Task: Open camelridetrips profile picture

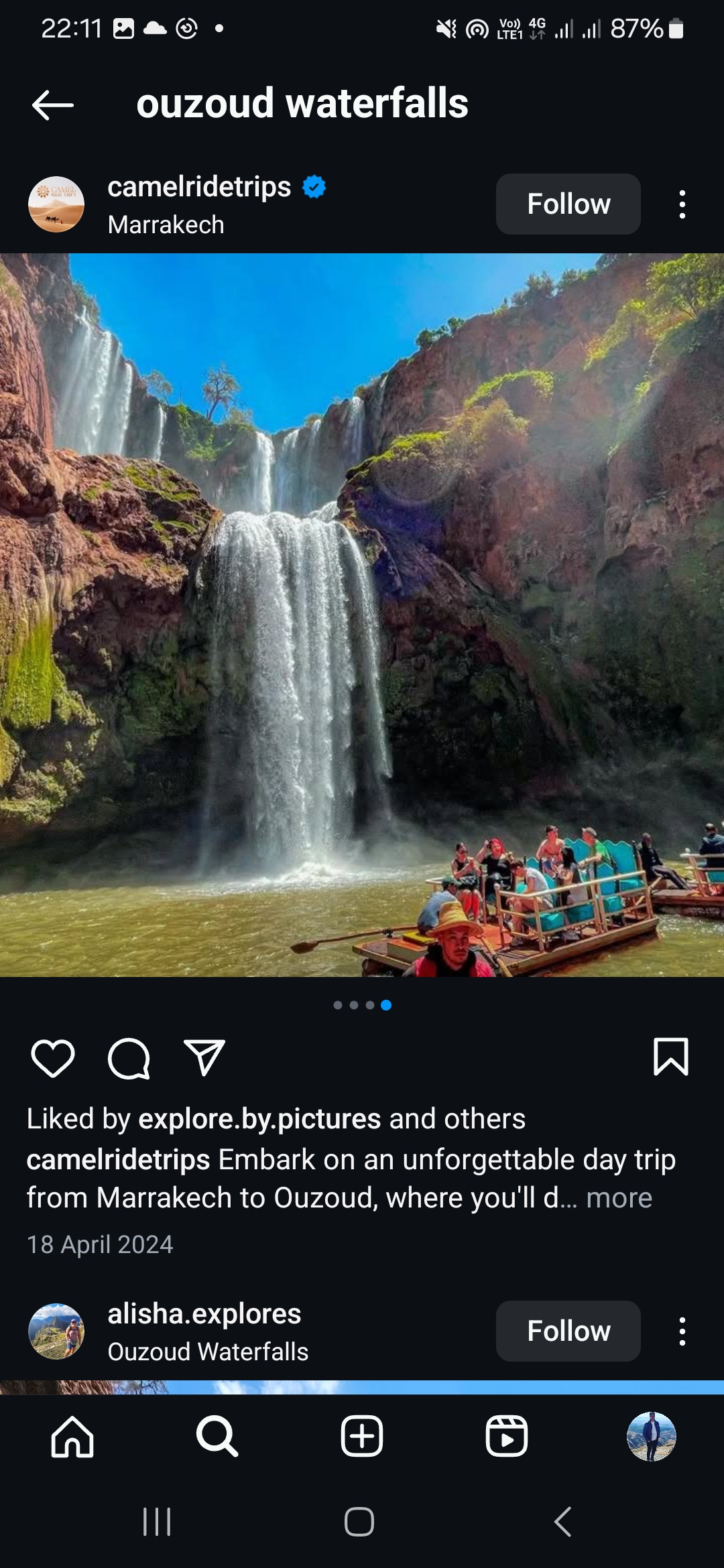Action: click(x=56, y=204)
